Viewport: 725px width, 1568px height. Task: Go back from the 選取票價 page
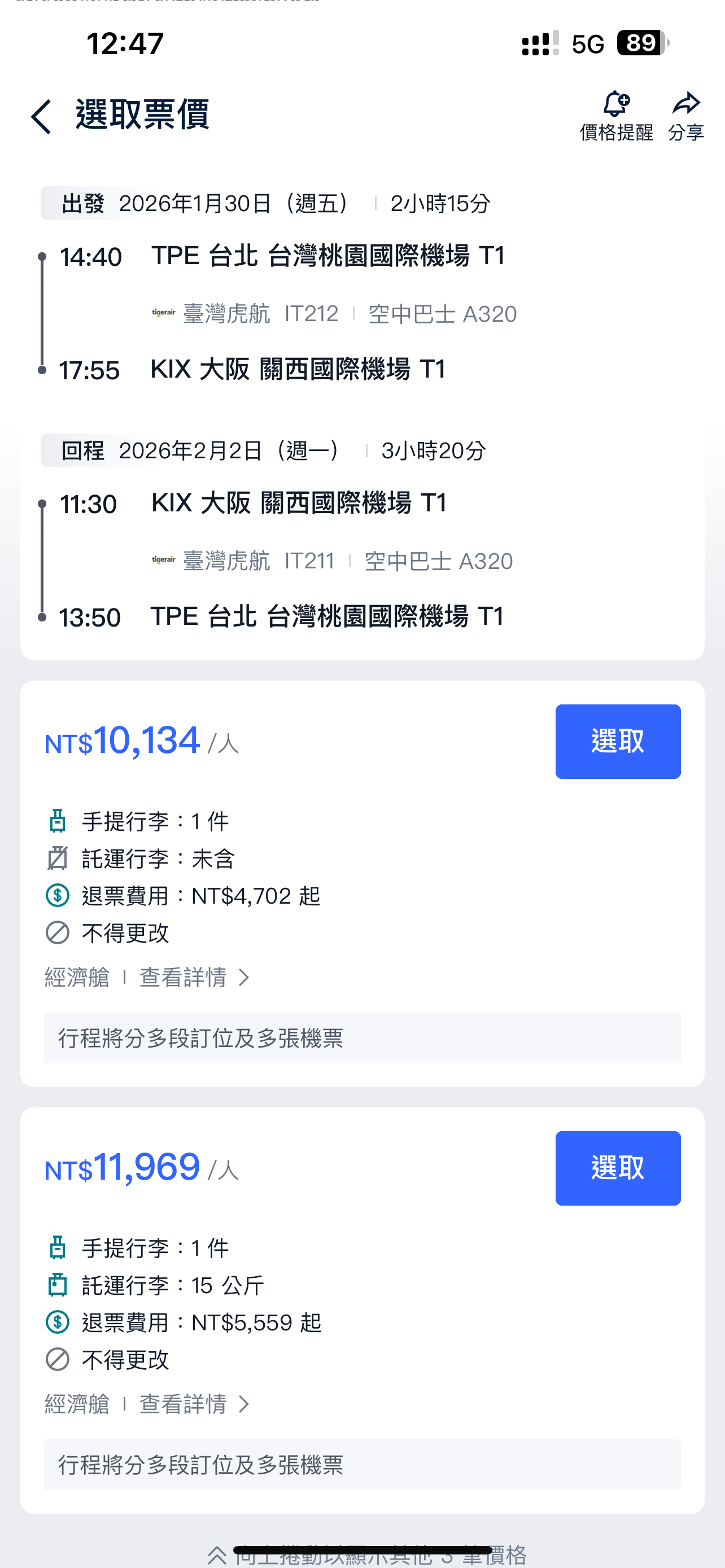tap(41, 116)
